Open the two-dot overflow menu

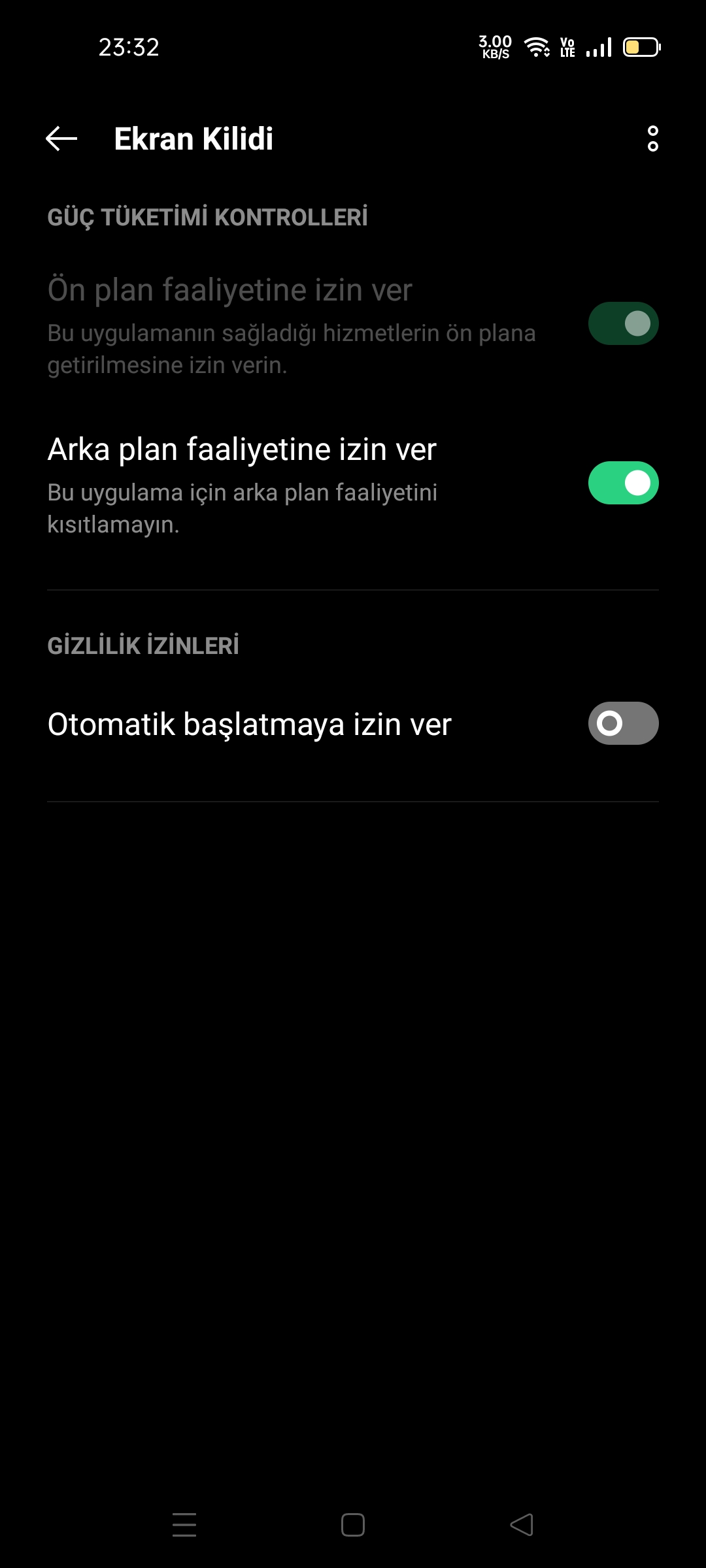pos(652,139)
